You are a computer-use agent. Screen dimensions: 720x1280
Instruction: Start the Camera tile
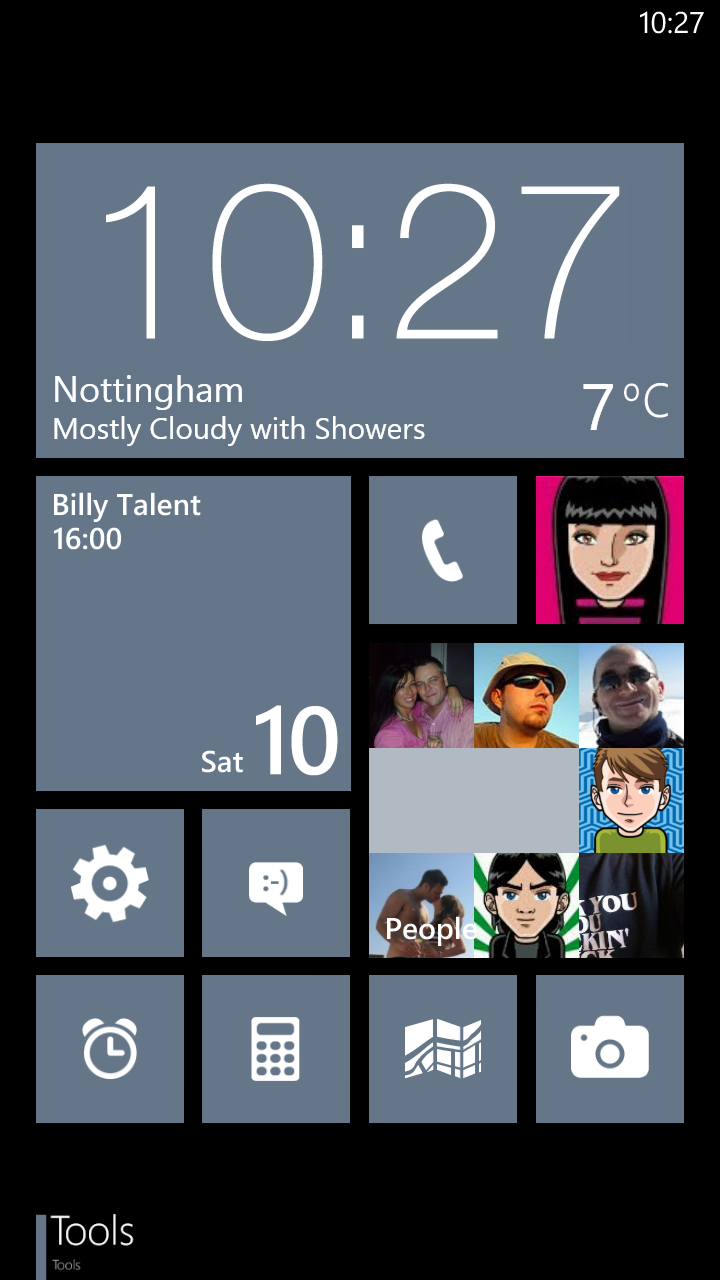610,1049
